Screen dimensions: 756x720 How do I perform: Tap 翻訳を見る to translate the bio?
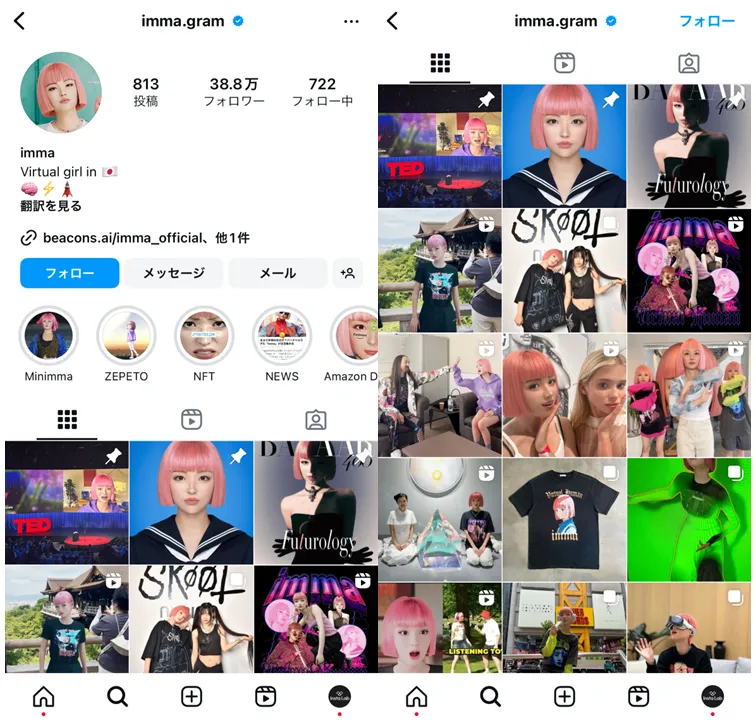point(51,206)
